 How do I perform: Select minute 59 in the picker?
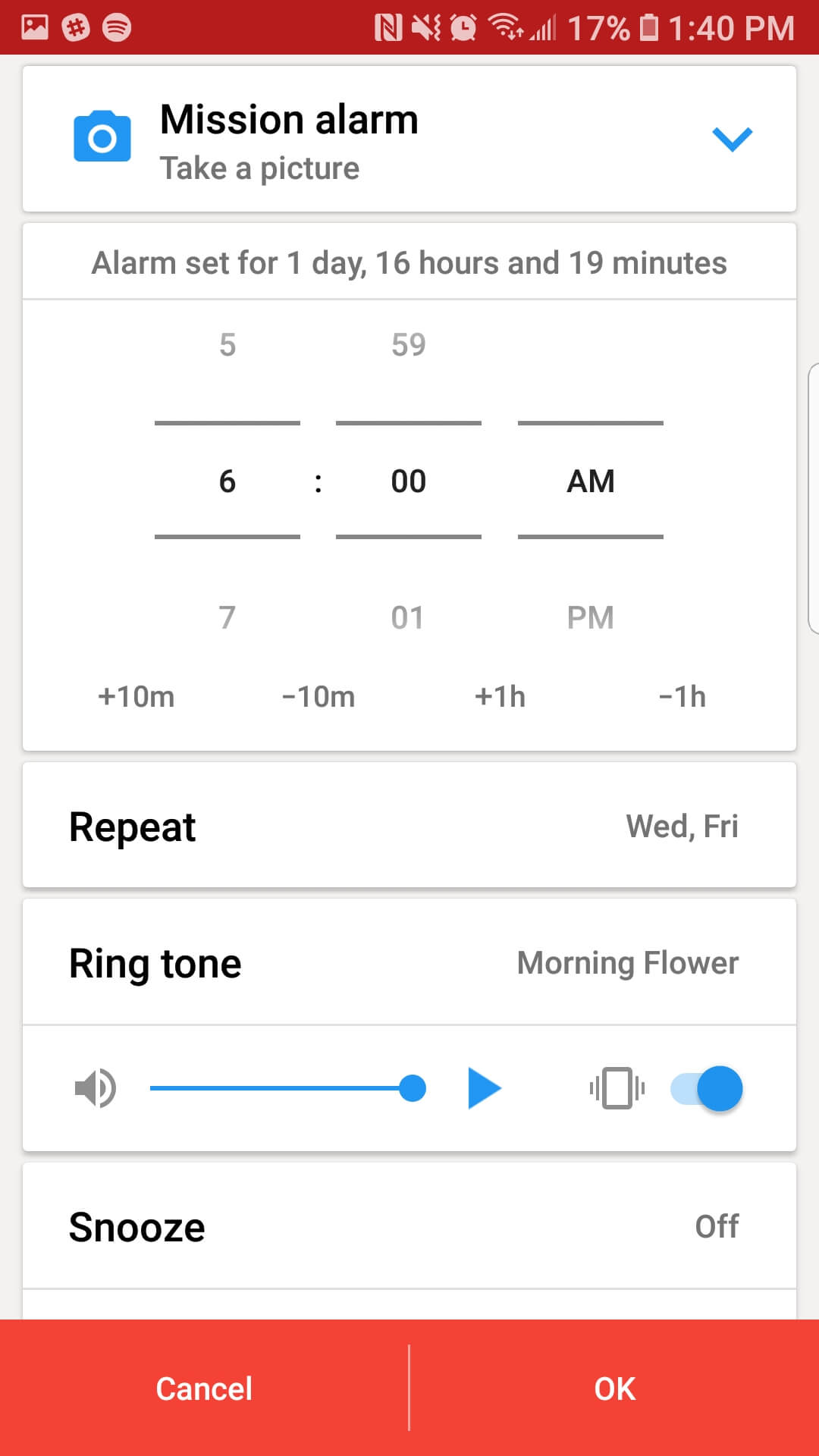tap(408, 345)
